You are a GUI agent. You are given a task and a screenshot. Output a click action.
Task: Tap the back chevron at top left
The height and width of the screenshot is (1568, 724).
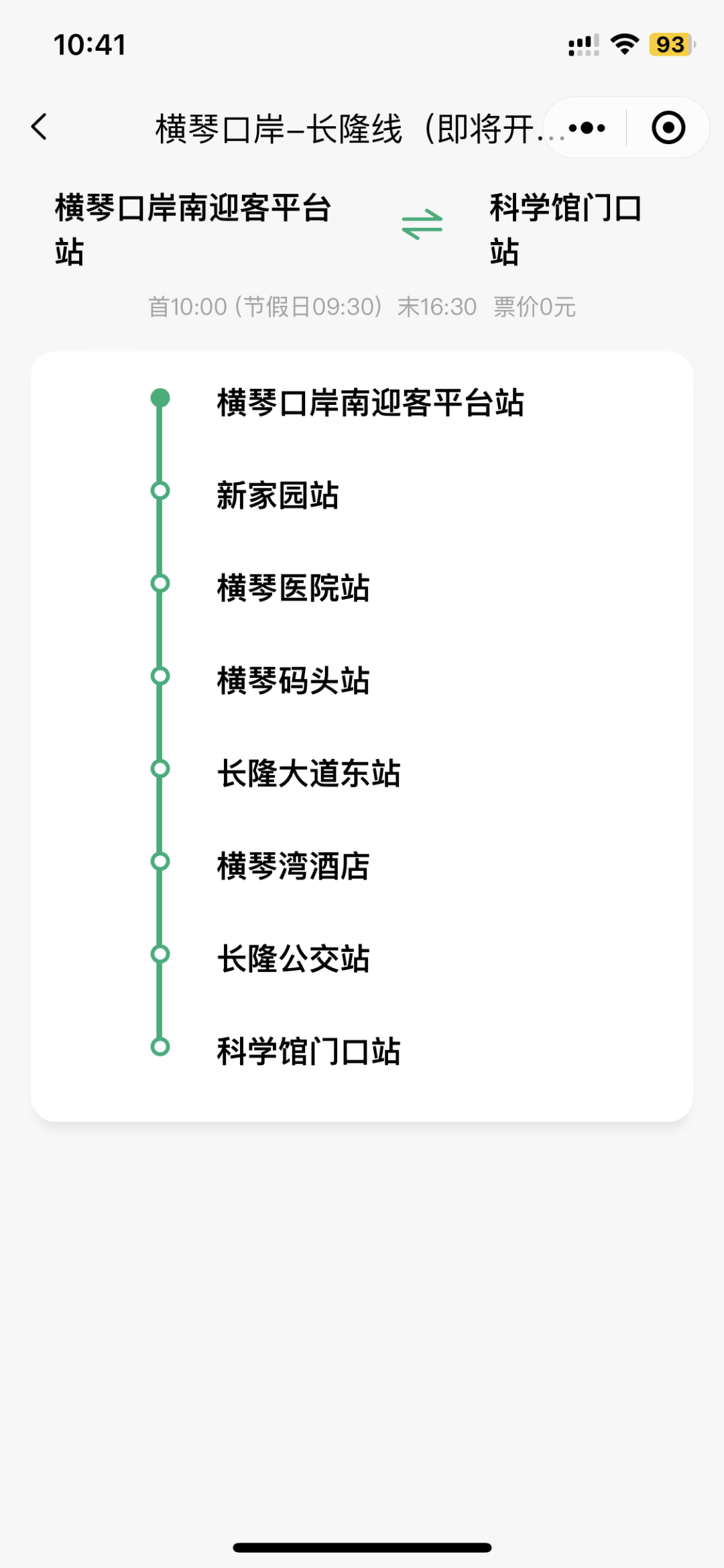click(40, 127)
